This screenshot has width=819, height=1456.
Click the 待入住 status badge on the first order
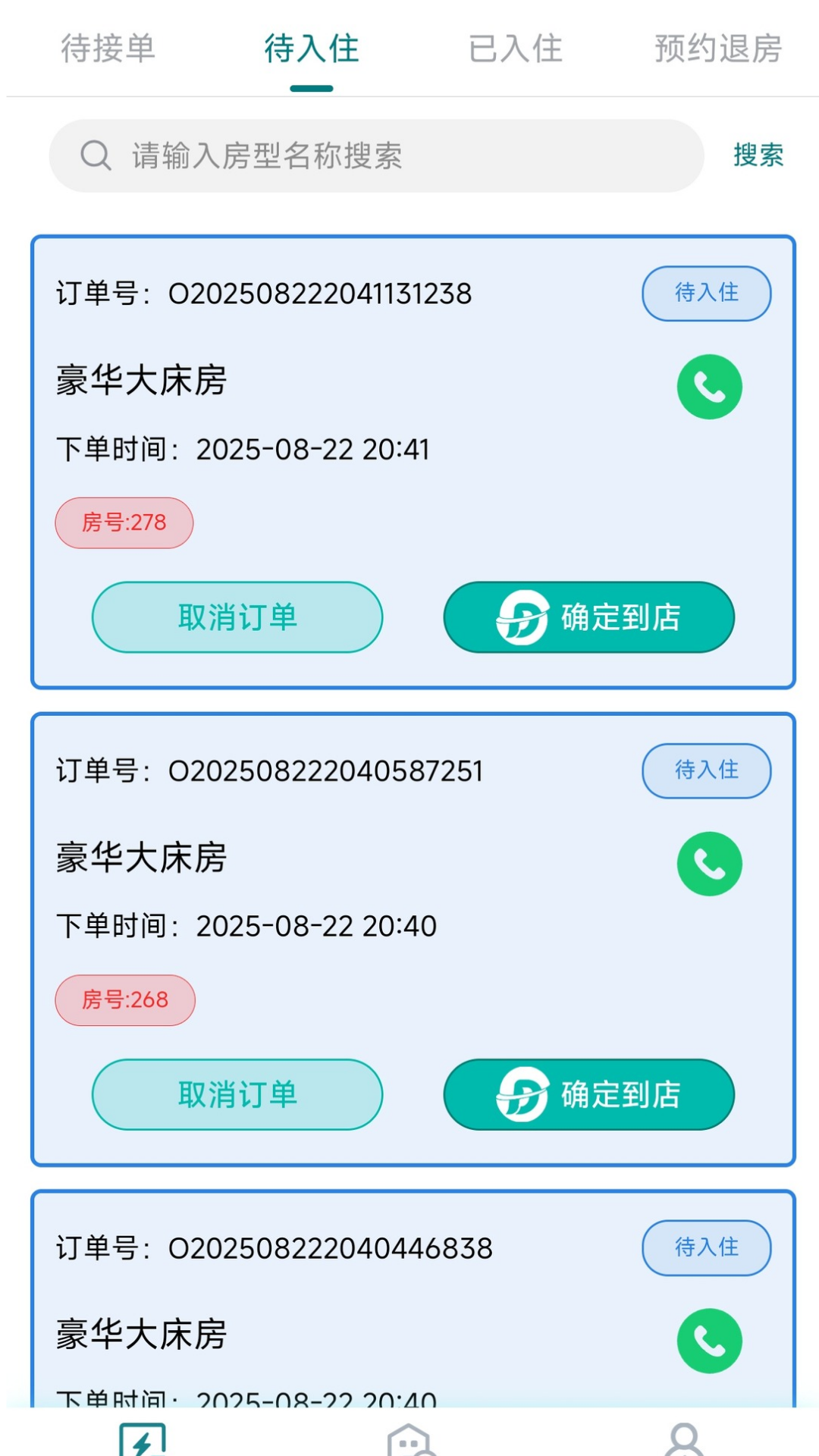(x=706, y=293)
